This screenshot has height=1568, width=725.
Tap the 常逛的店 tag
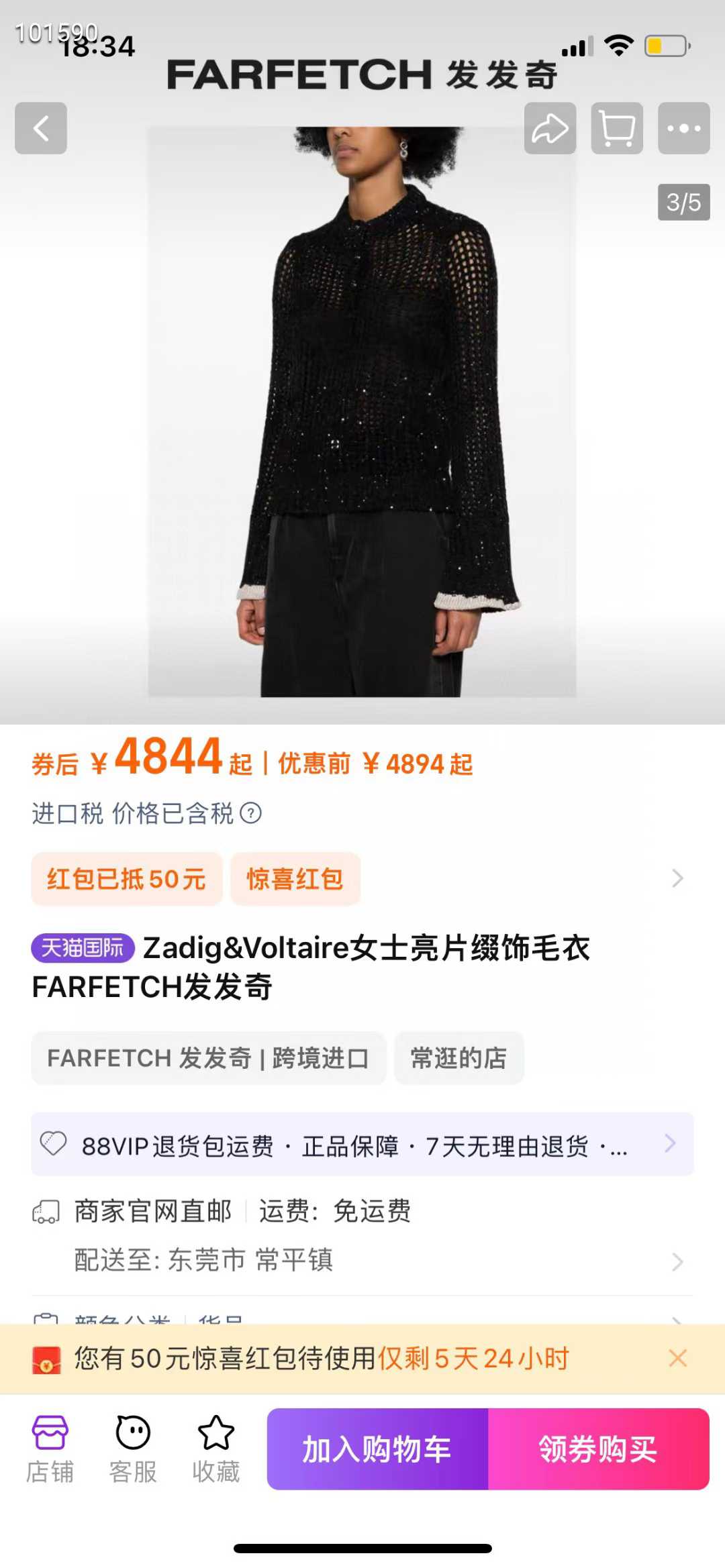click(458, 1058)
